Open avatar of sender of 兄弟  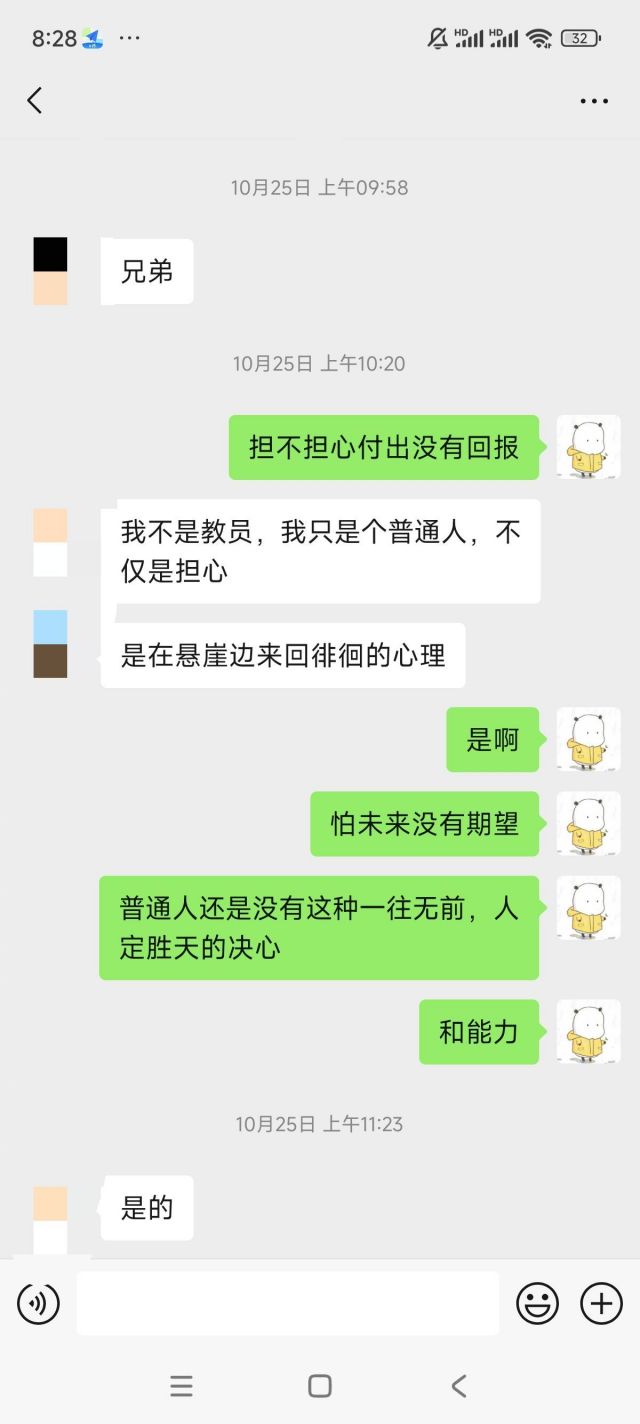[x=50, y=271]
